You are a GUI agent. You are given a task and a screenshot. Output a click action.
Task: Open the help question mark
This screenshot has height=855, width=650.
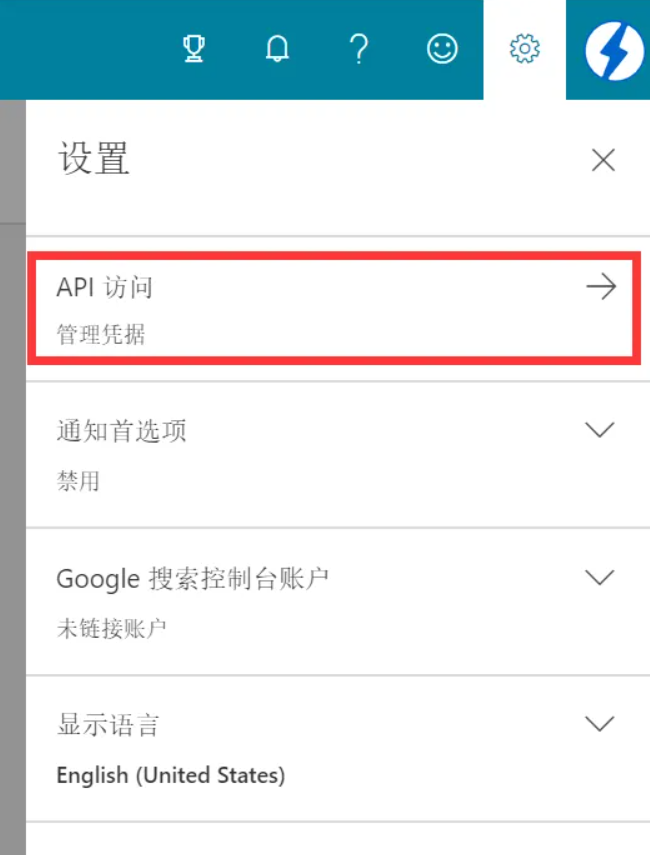pyautogui.click(x=360, y=49)
